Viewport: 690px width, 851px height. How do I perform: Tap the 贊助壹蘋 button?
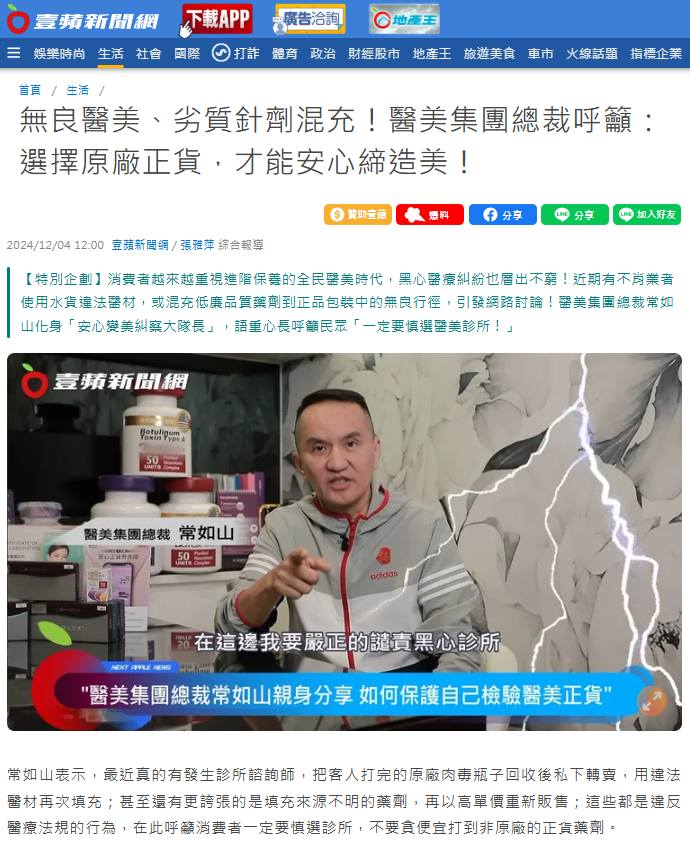pyautogui.click(x=357, y=214)
